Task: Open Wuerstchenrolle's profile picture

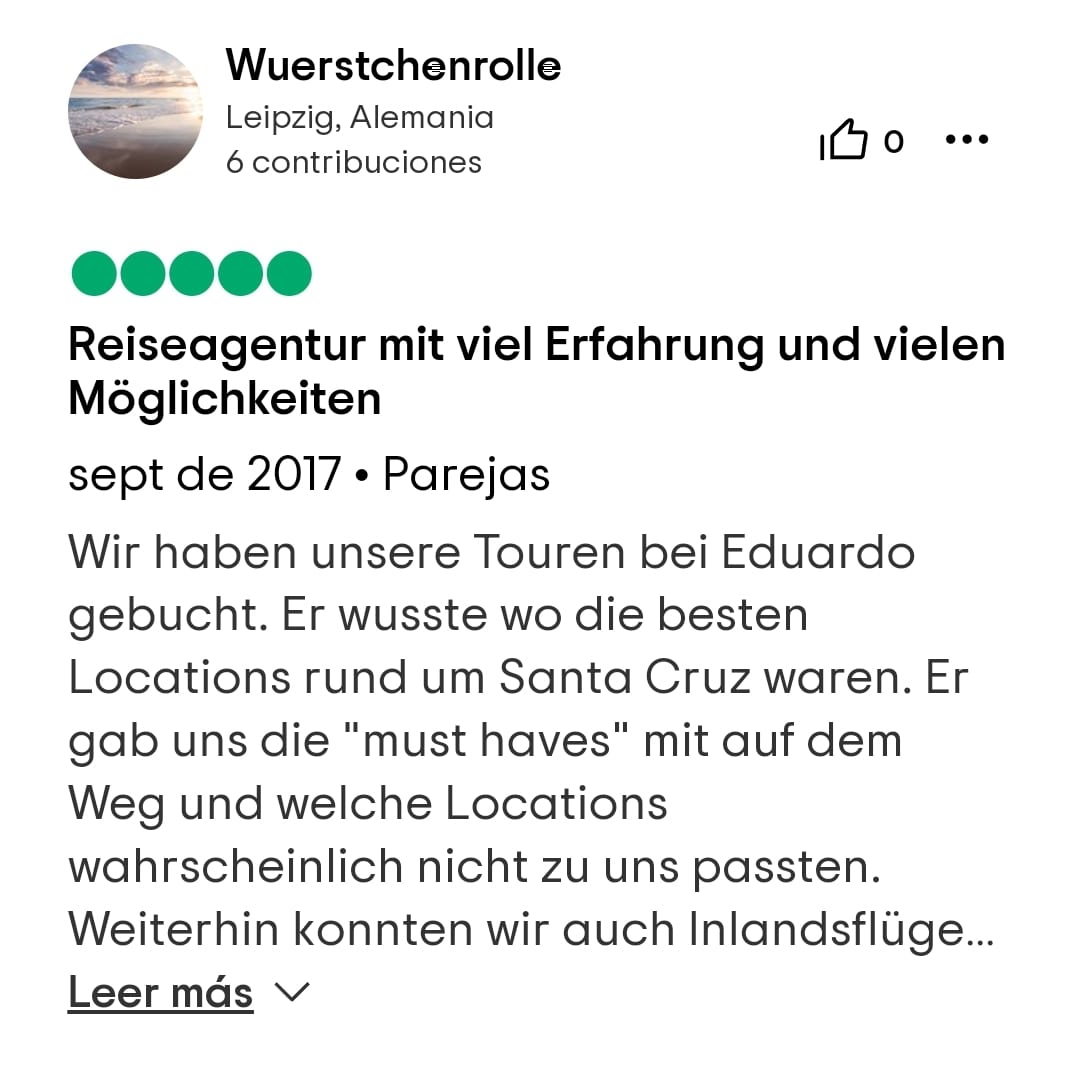Action: 135,111
